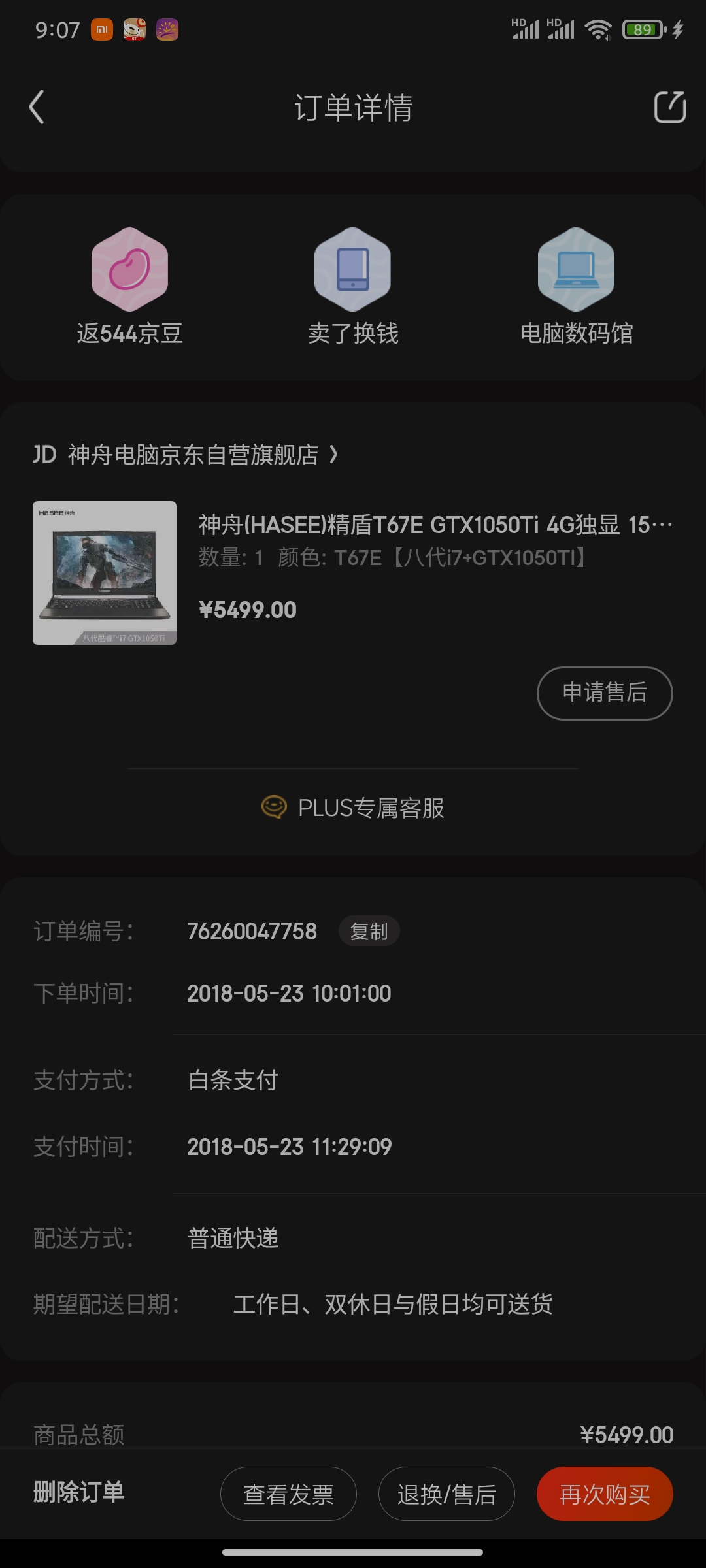Viewport: 706px width, 1568px height.
Task: Open 退换/售后 in the bottom bar
Action: tap(446, 1494)
